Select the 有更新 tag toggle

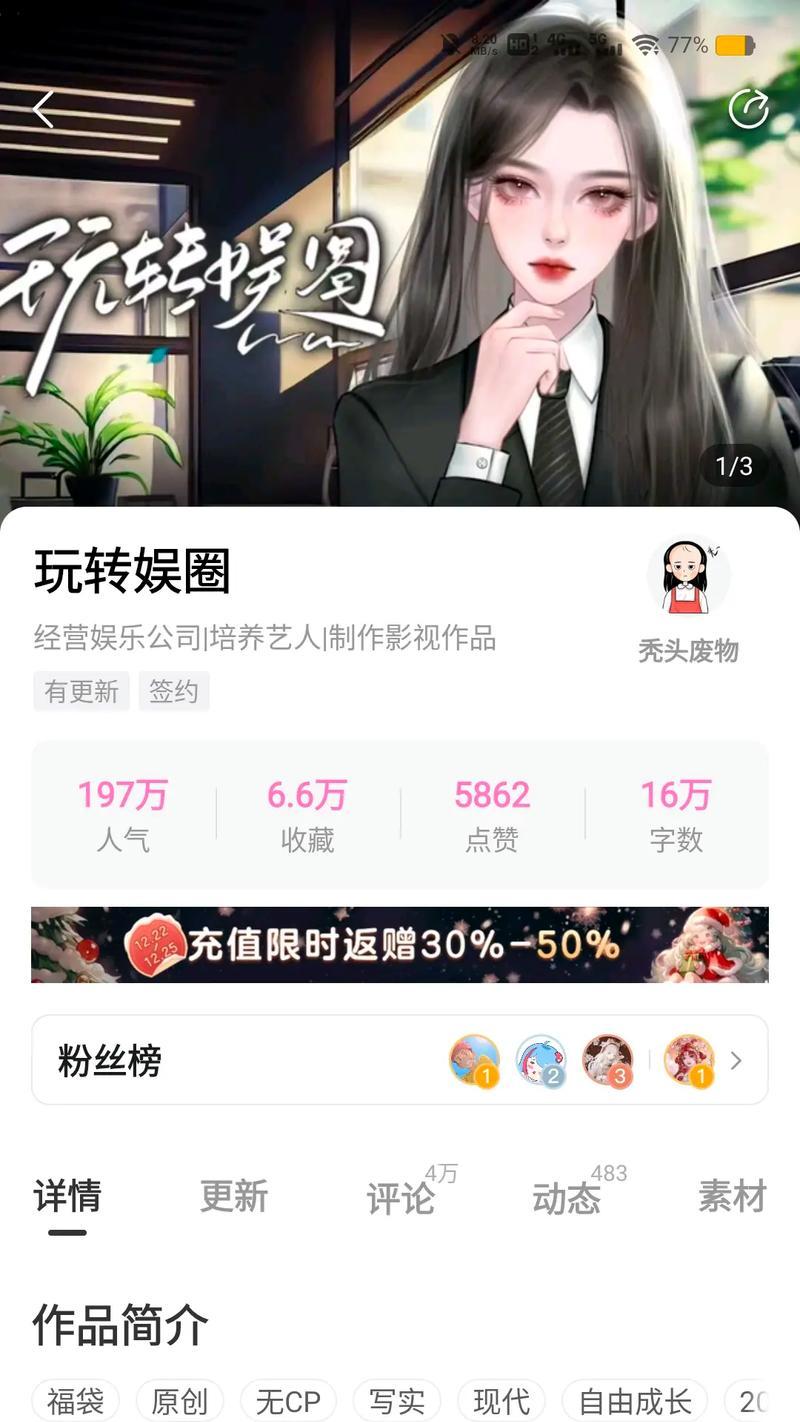[x=80, y=691]
